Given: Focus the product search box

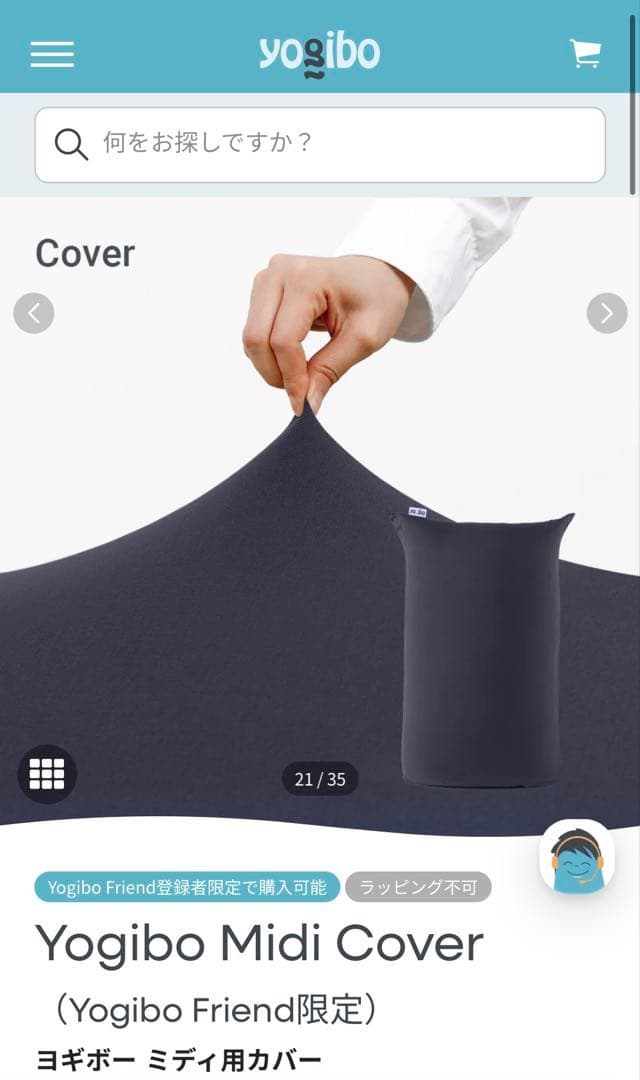Looking at the screenshot, I should 320,145.
